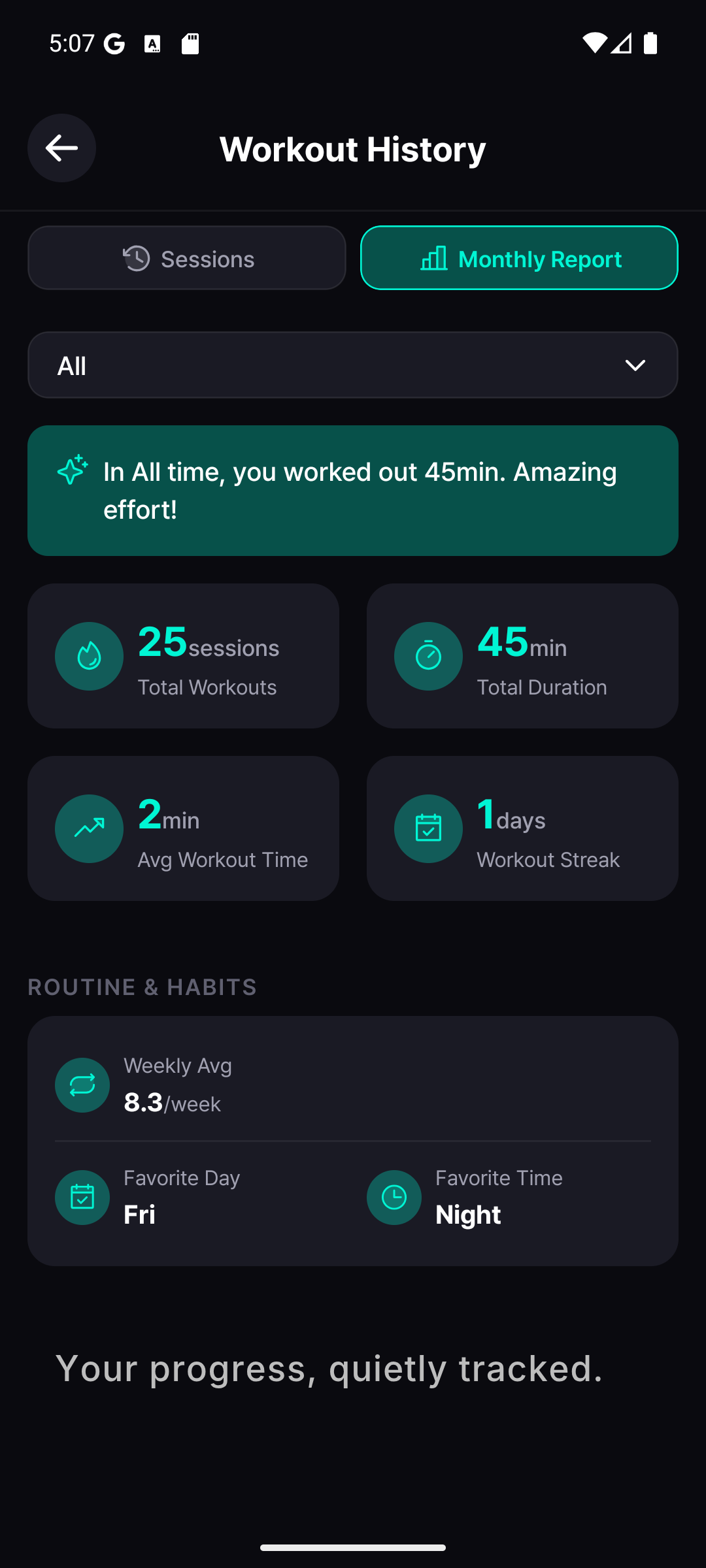706x1568 pixels.
Task: Select the Monthly Report tab
Action: click(x=518, y=257)
